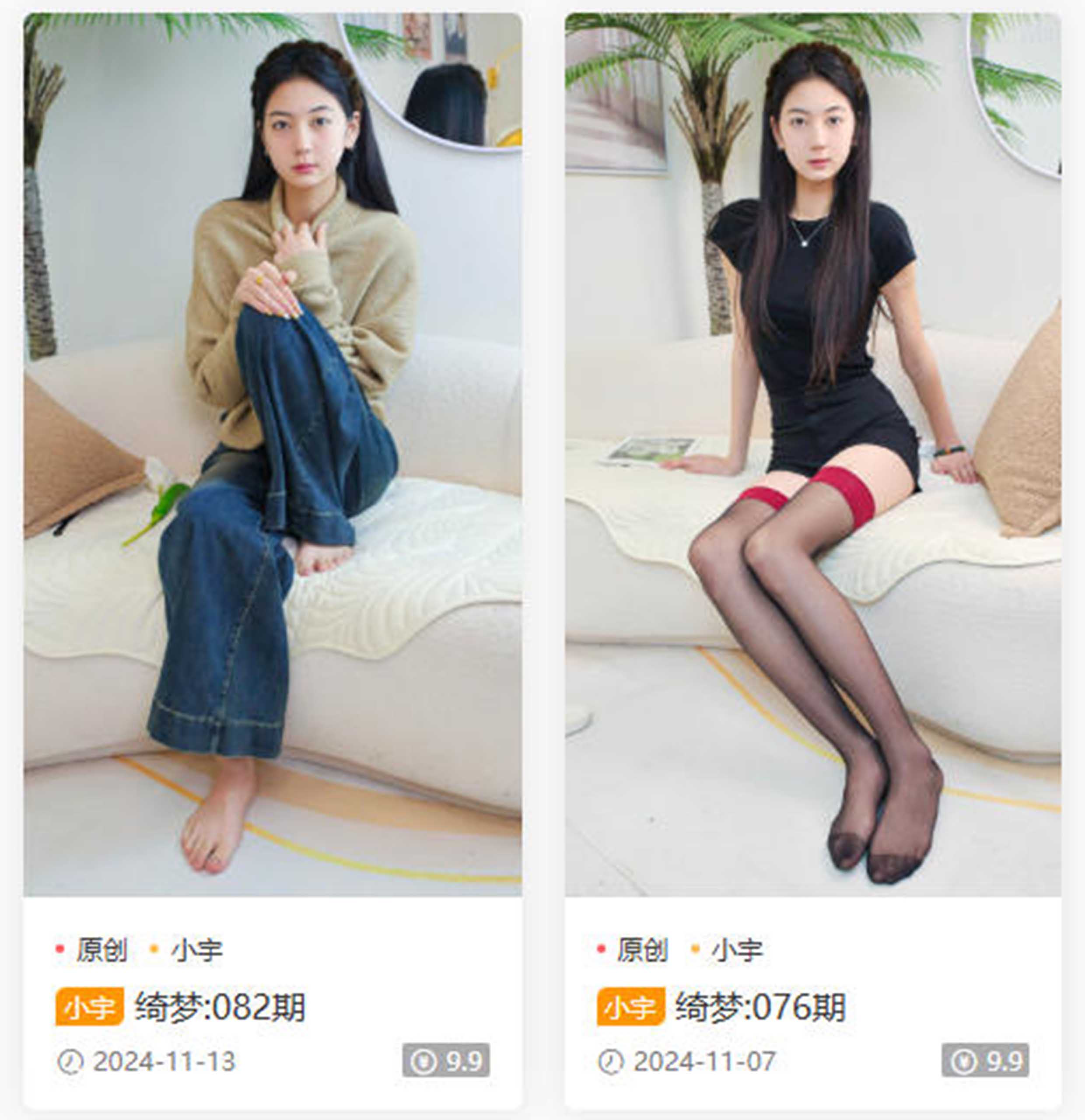Tap the orange 小宇 badge on 082期

pyautogui.click(x=90, y=1007)
